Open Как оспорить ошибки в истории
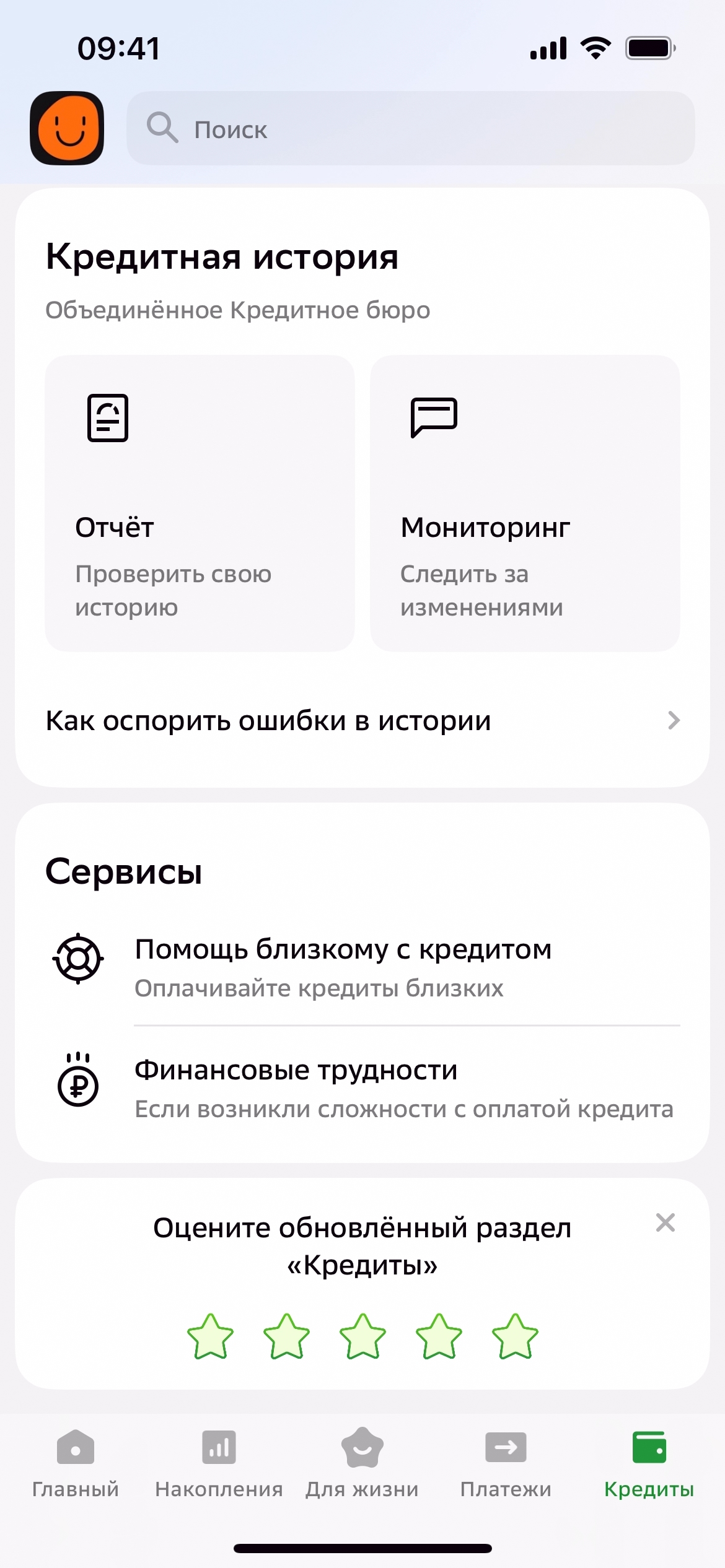The width and height of the screenshot is (725, 1568). [362, 721]
